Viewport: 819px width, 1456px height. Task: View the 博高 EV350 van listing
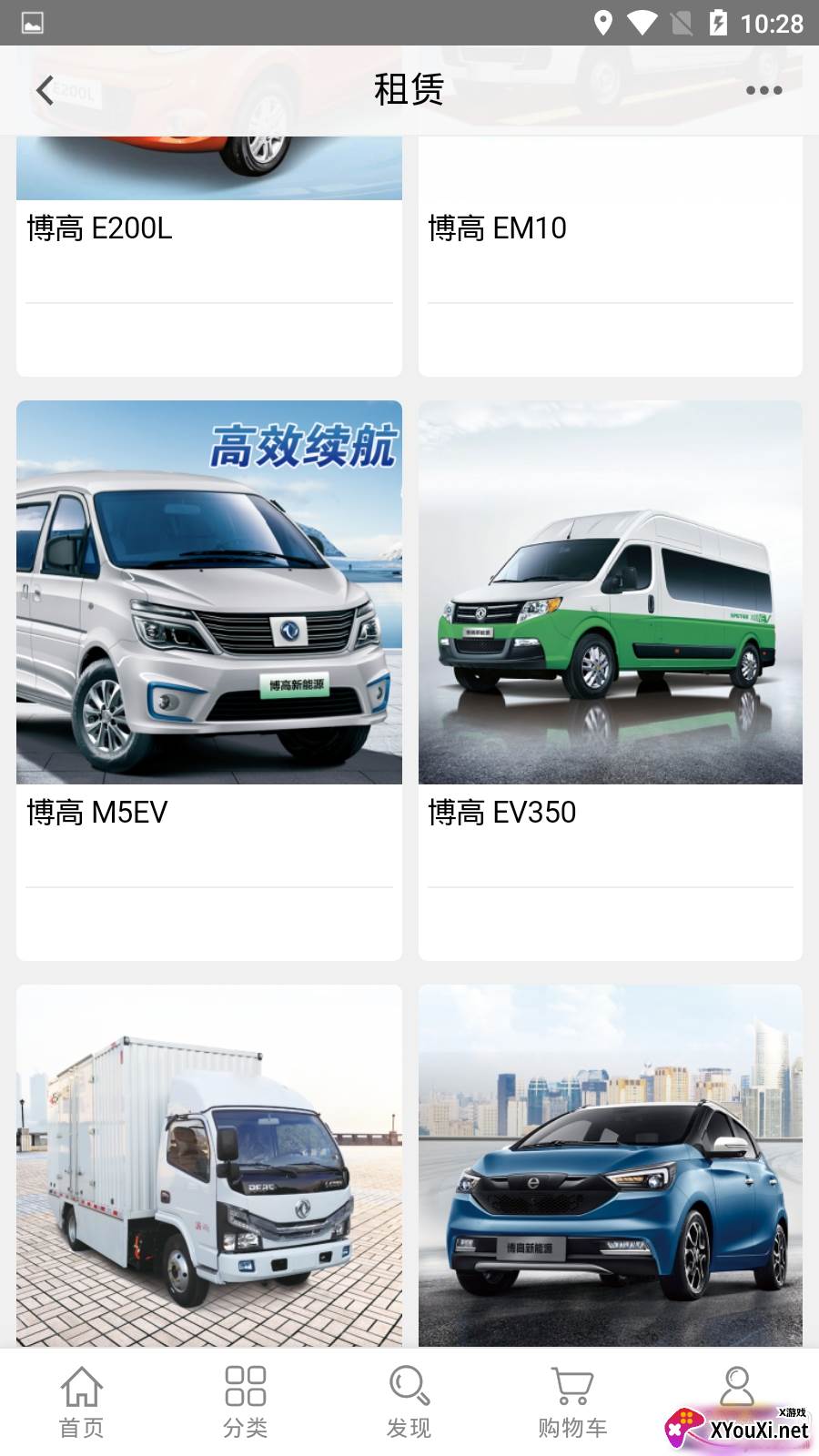tap(610, 637)
